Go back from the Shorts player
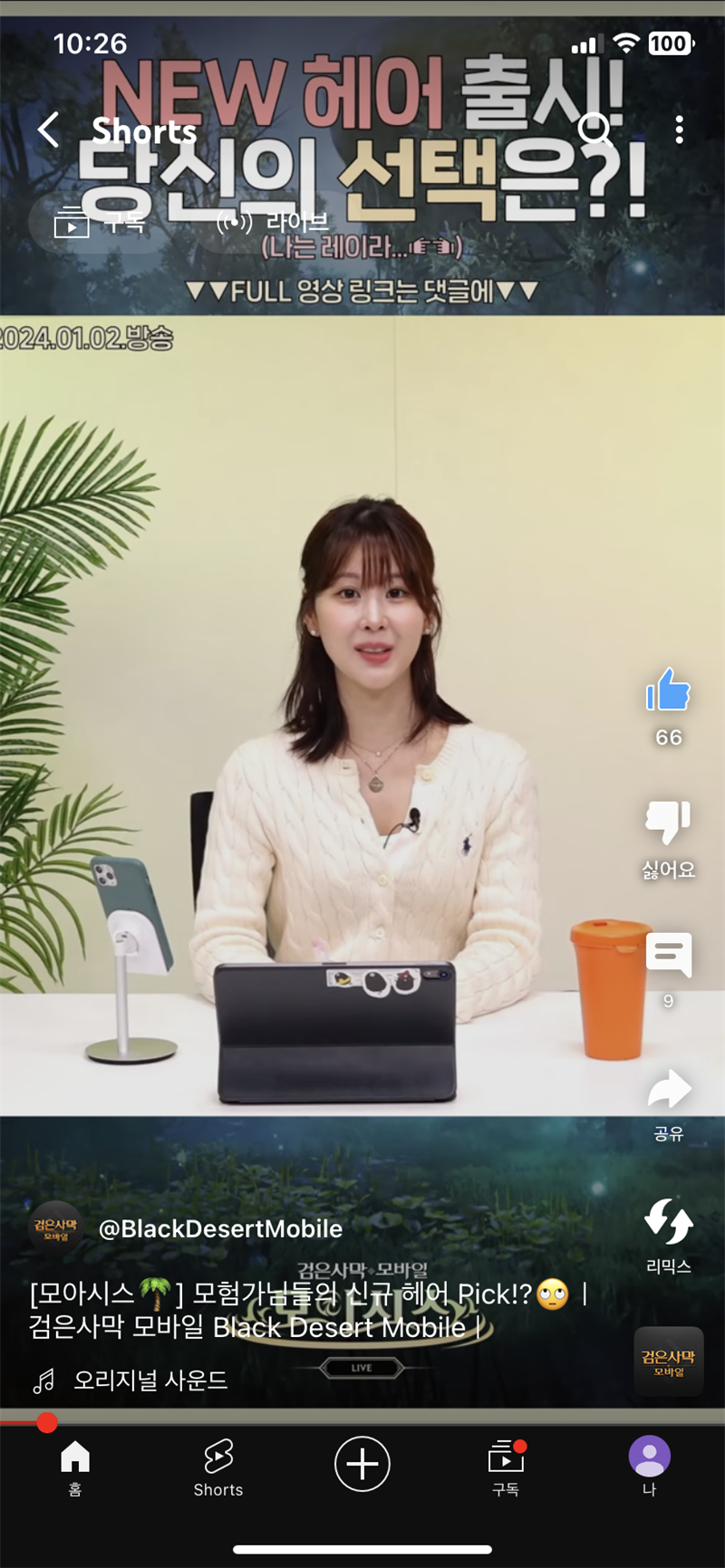 coord(49,130)
